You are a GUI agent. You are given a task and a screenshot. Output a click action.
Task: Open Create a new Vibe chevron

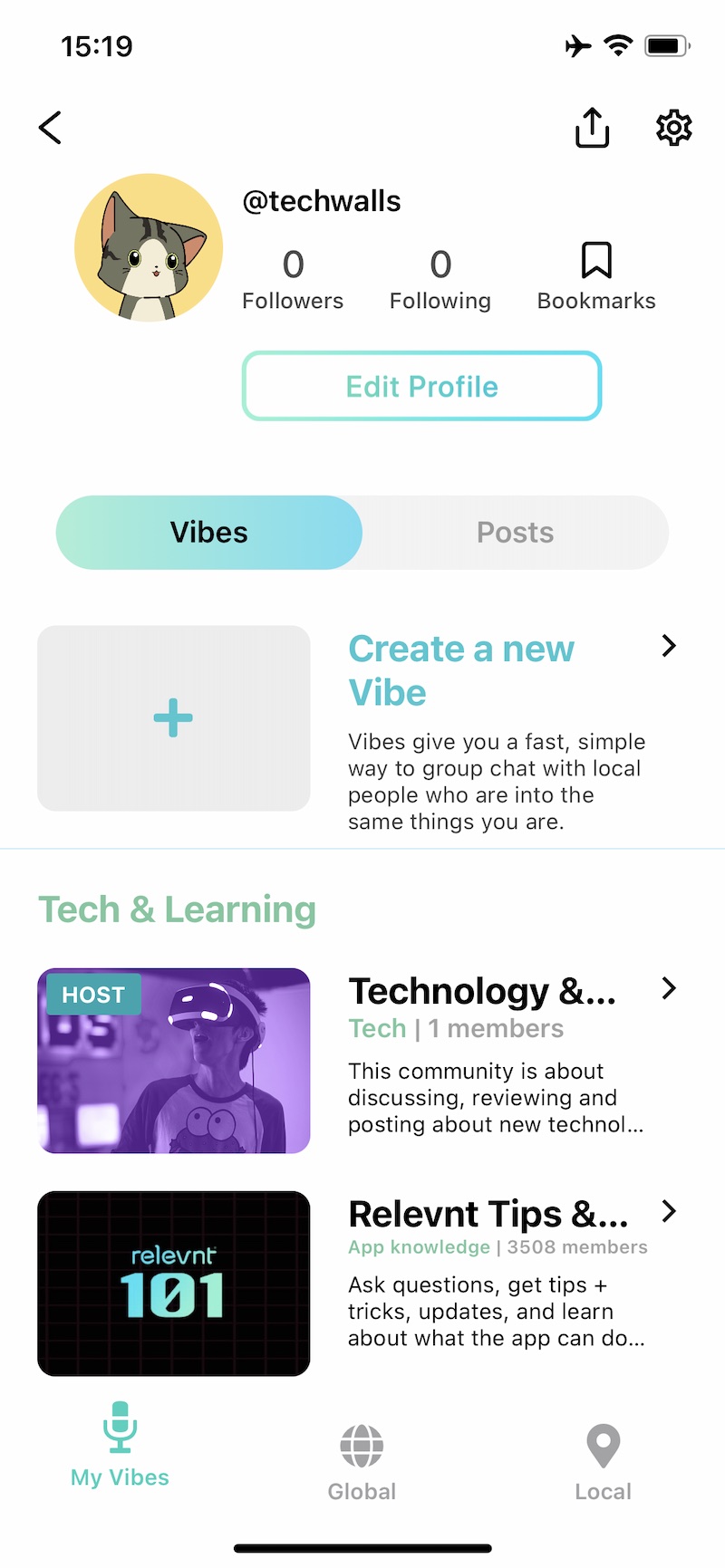click(669, 646)
